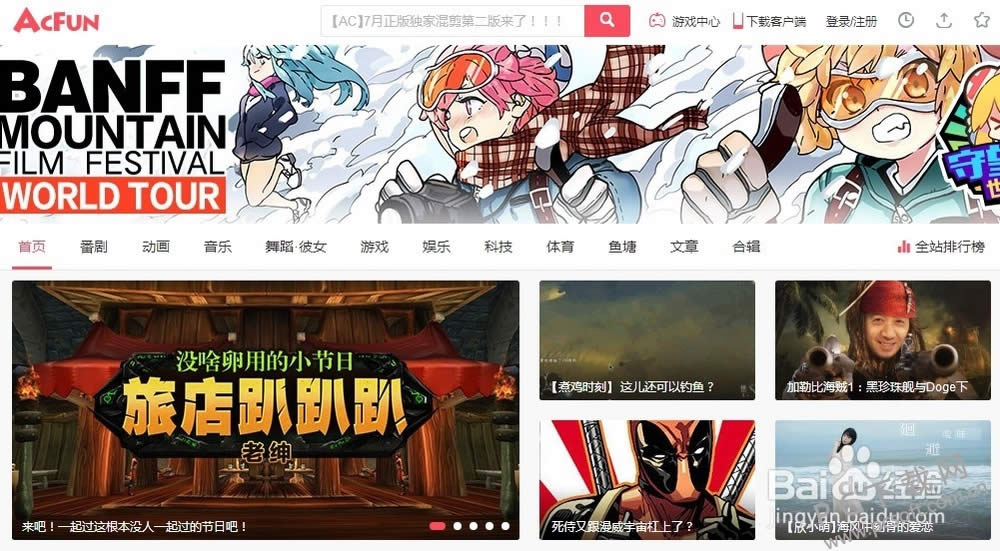The image size is (1000, 551).
Task: Switch to the 科技 tab
Action: point(498,247)
